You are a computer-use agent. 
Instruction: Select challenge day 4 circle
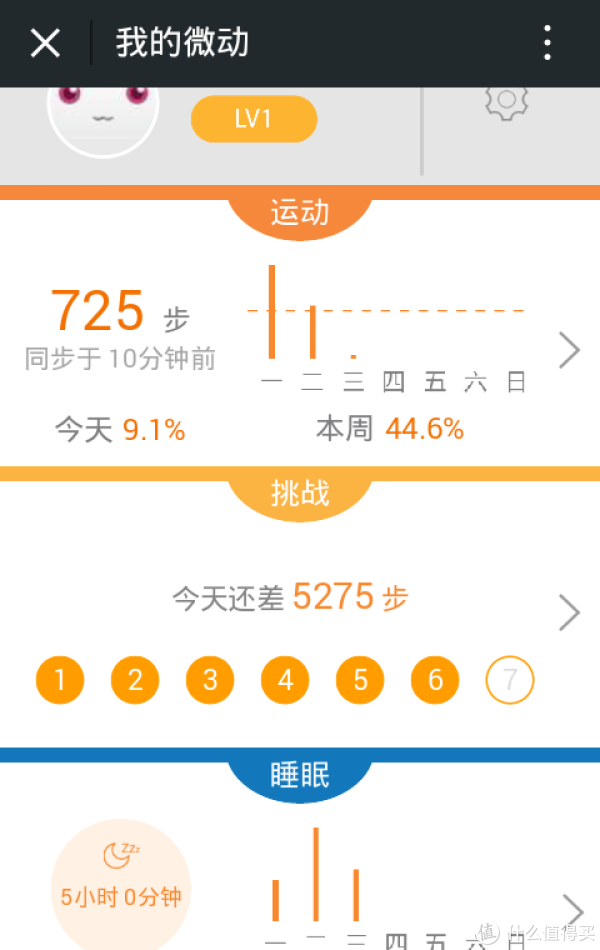285,681
